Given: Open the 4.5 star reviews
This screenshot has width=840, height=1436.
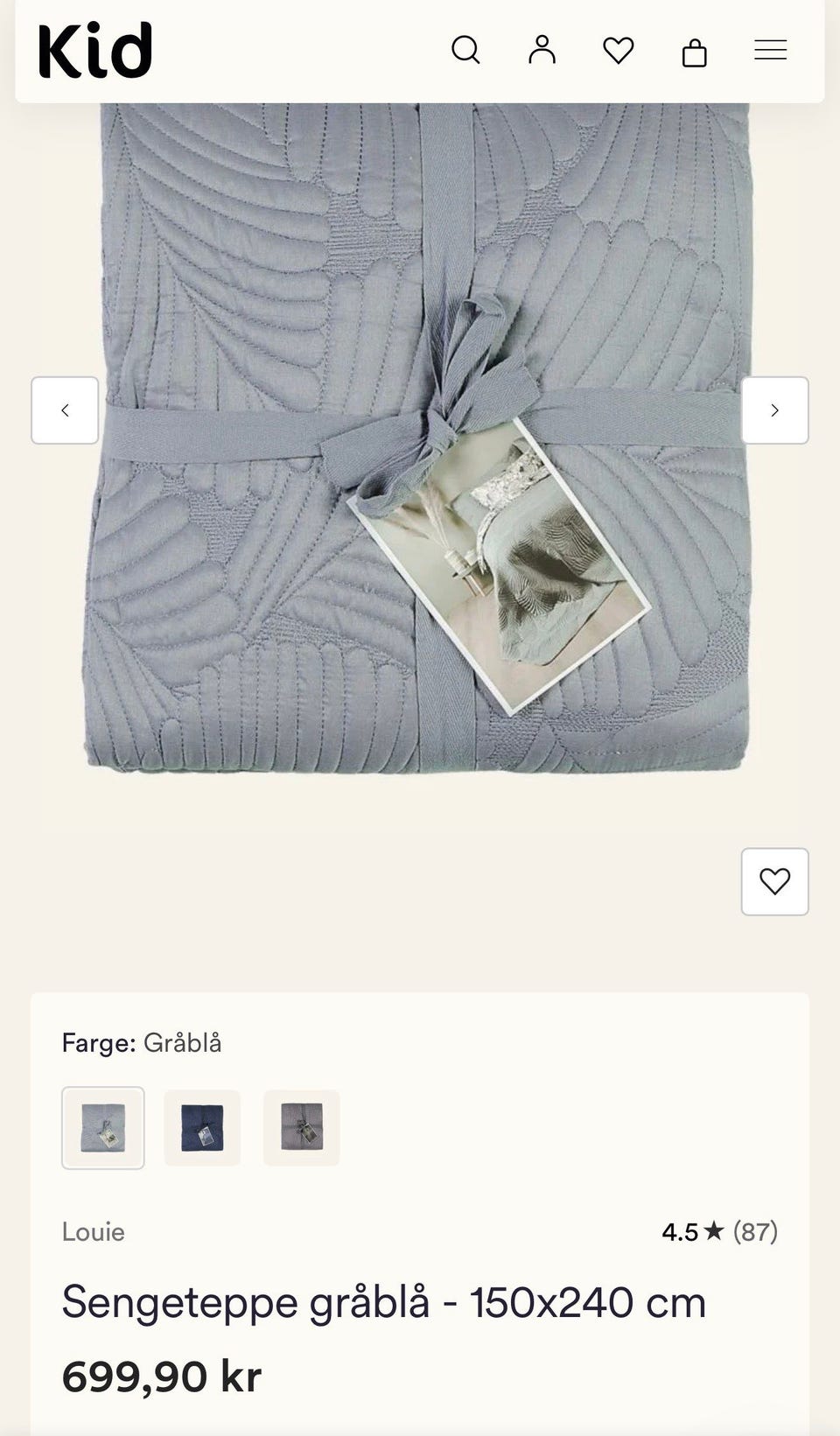Looking at the screenshot, I should (719, 1231).
